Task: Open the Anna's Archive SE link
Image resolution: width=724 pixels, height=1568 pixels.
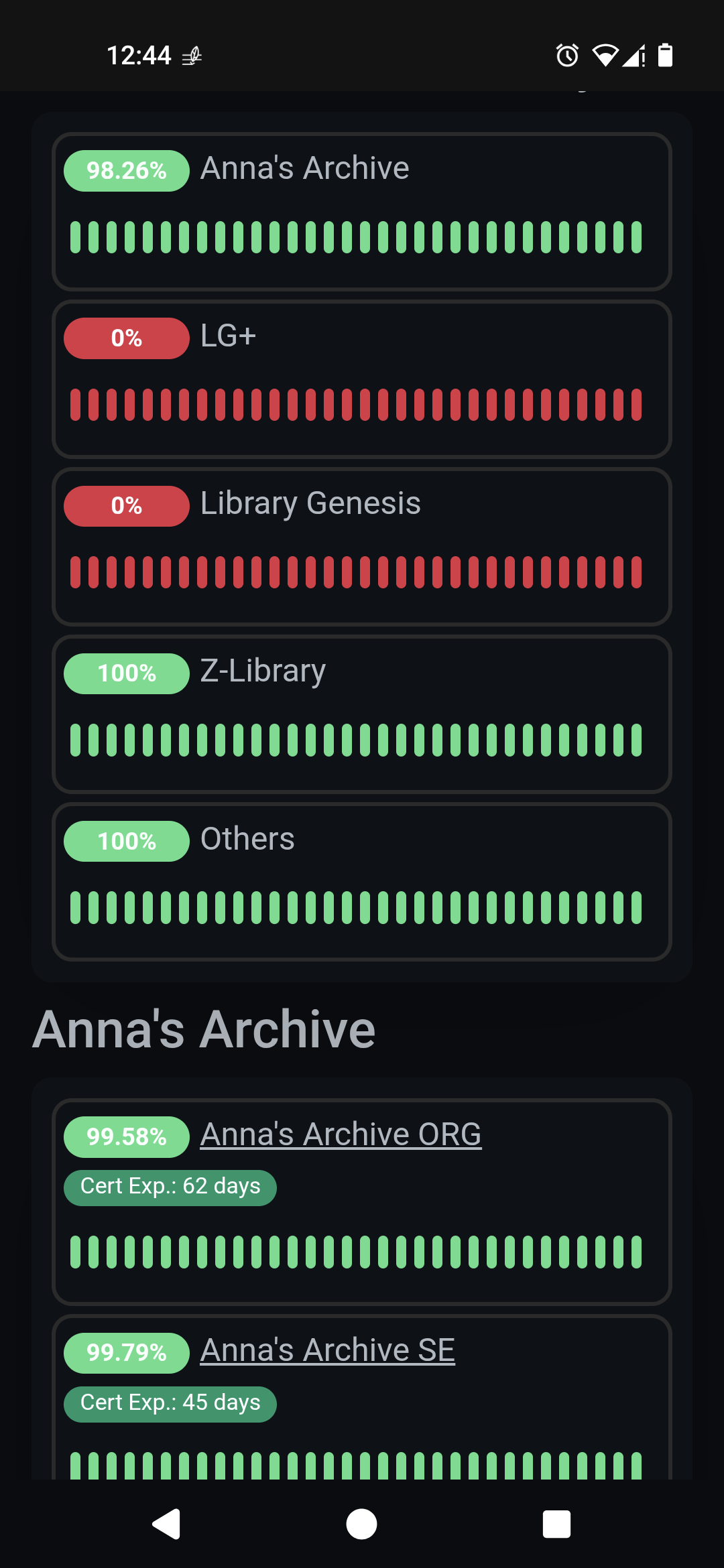Action: 327,1350
